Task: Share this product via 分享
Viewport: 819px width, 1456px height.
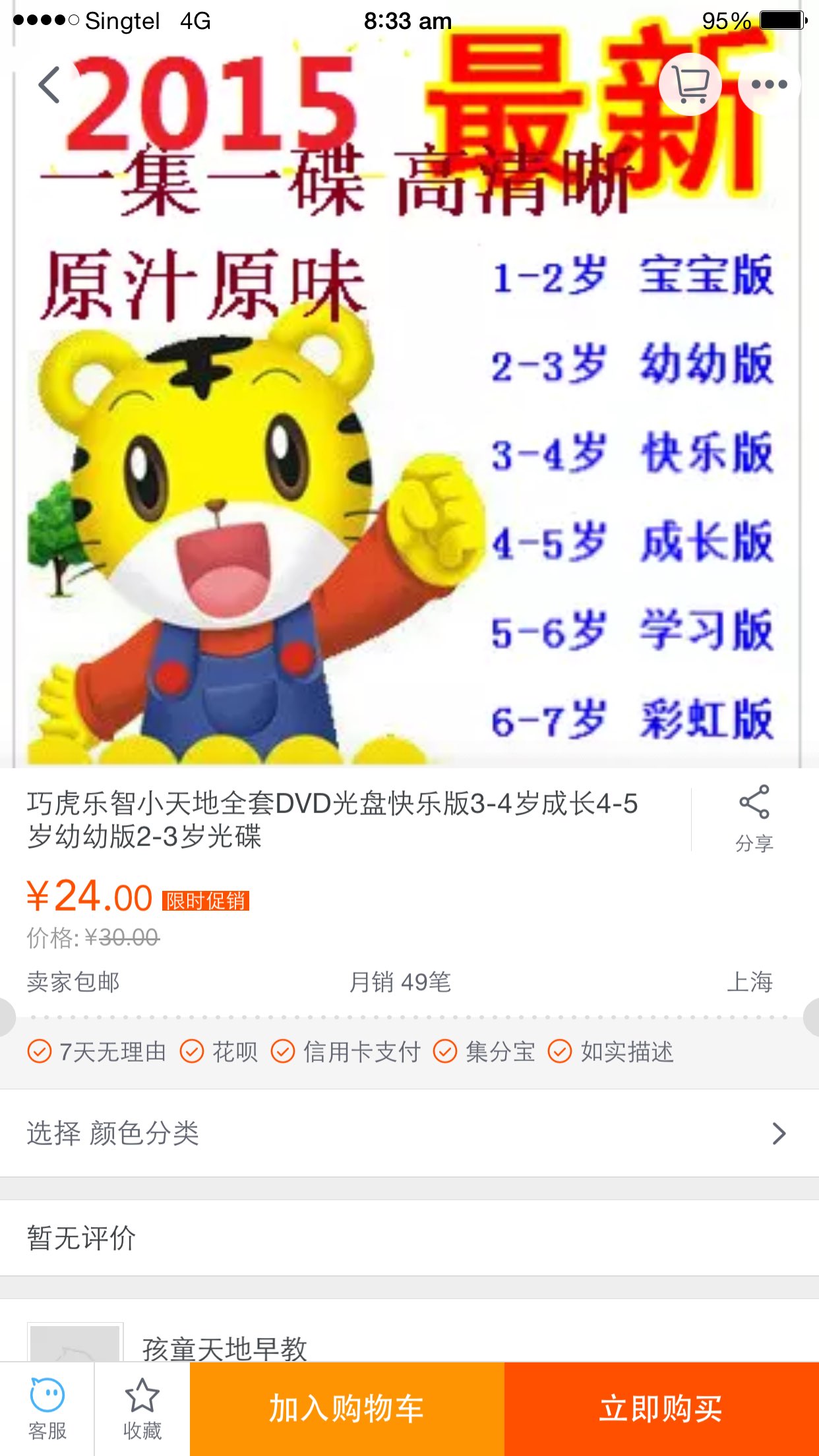Action: click(x=754, y=818)
